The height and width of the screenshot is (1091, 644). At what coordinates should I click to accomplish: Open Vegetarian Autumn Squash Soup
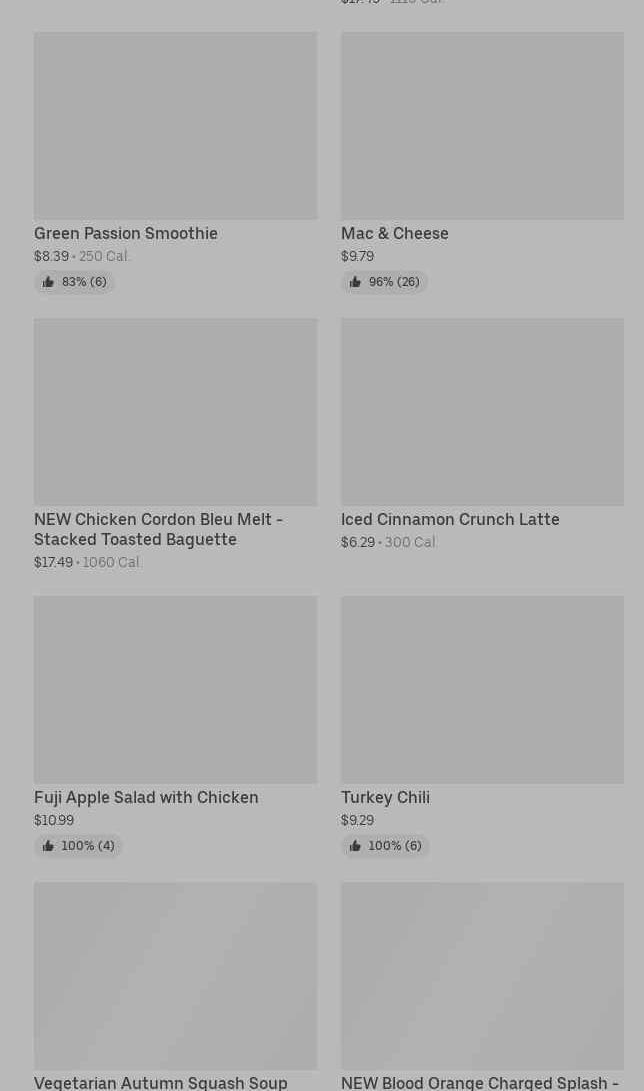click(175, 976)
